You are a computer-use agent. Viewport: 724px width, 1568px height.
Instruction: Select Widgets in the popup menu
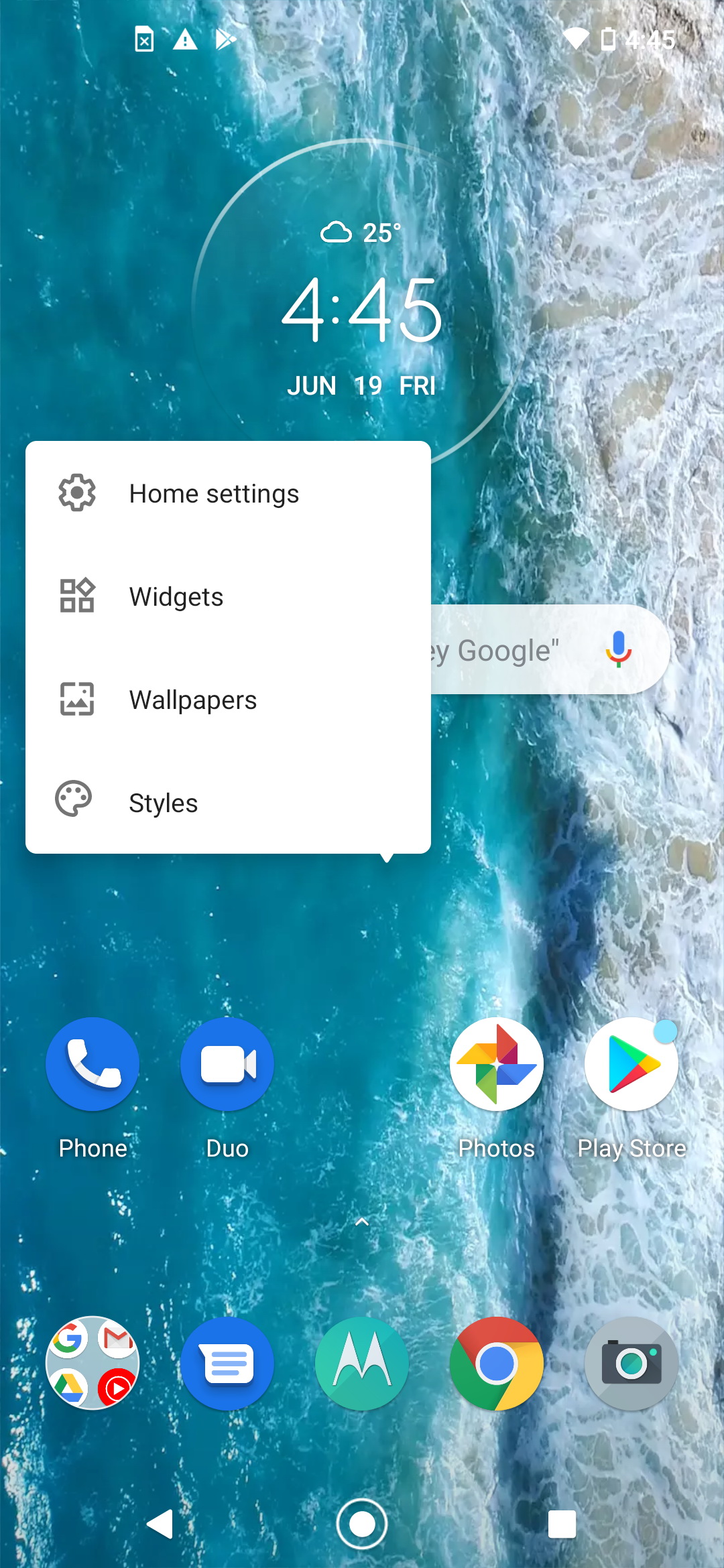pyautogui.click(x=228, y=596)
